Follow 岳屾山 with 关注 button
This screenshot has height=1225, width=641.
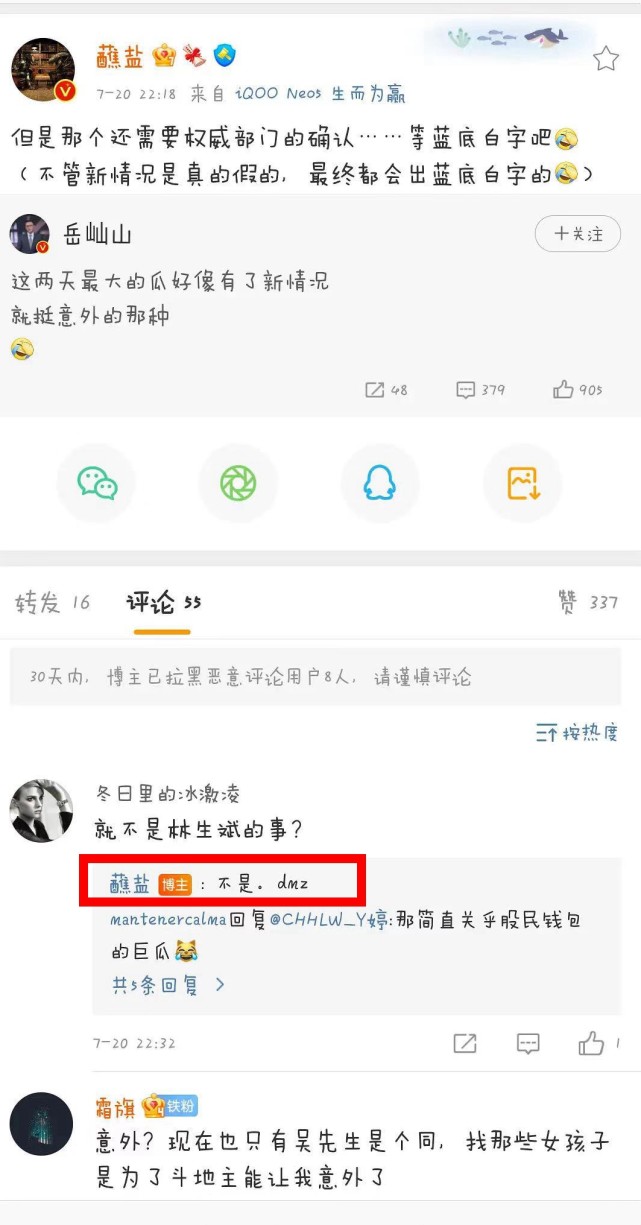pyautogui.click(x=578, y=234)
